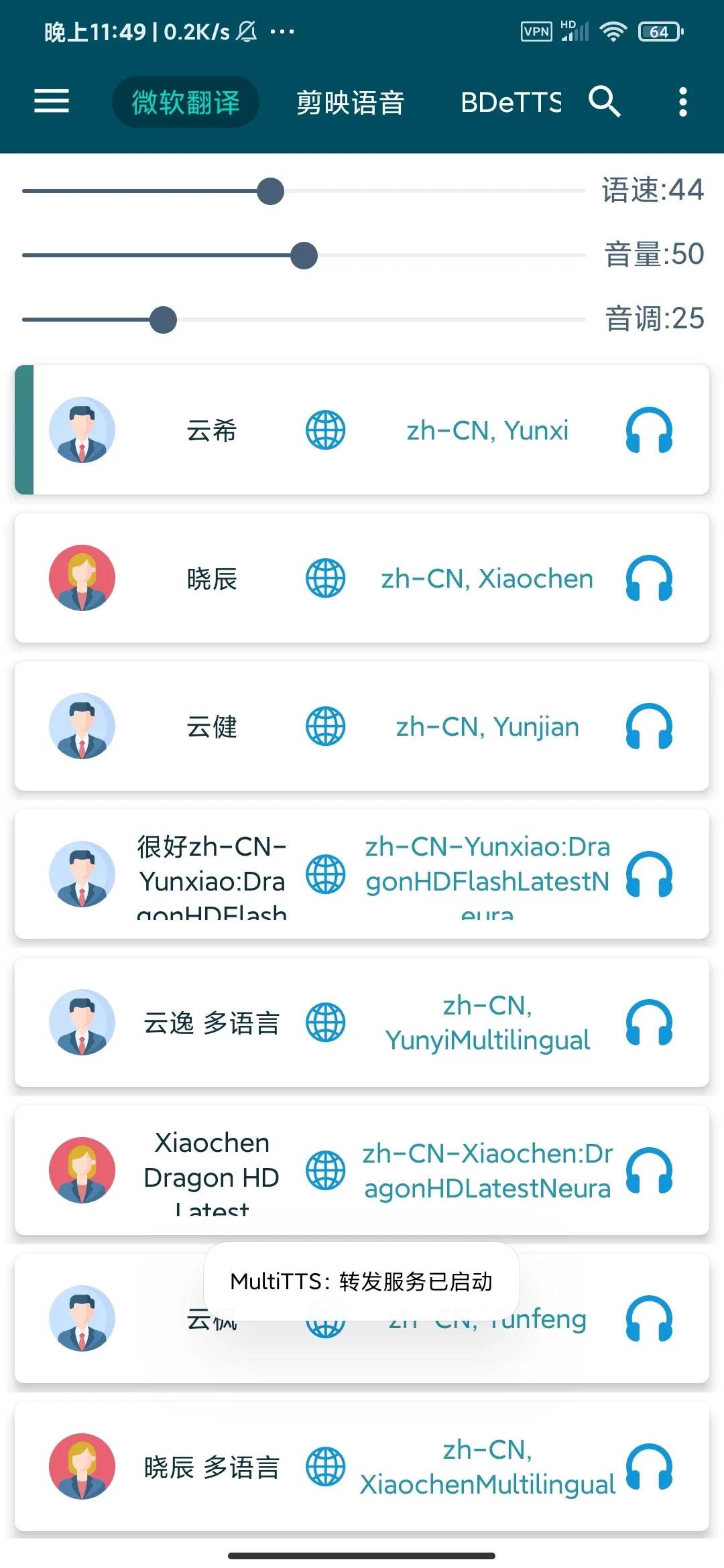Click the globe icon next to 晓辰
The image size is (724, 1568).
324,578
